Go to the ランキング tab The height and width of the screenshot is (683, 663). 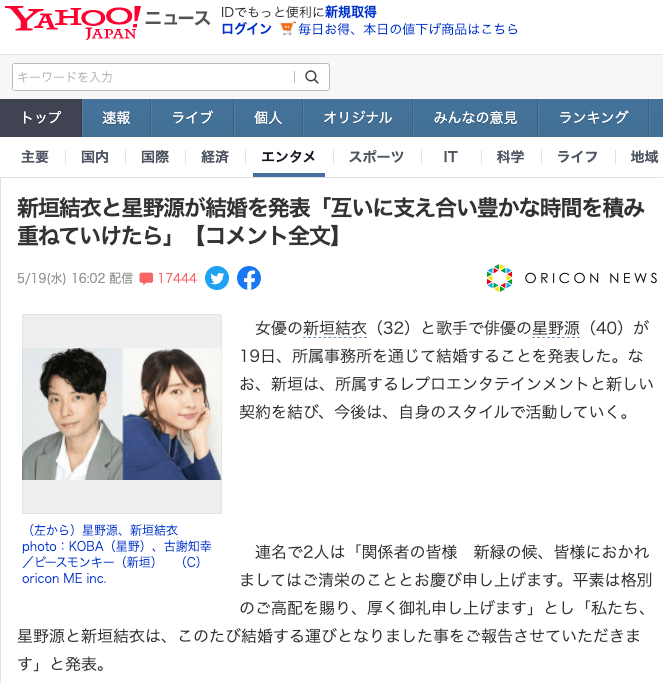click(594, 118)
